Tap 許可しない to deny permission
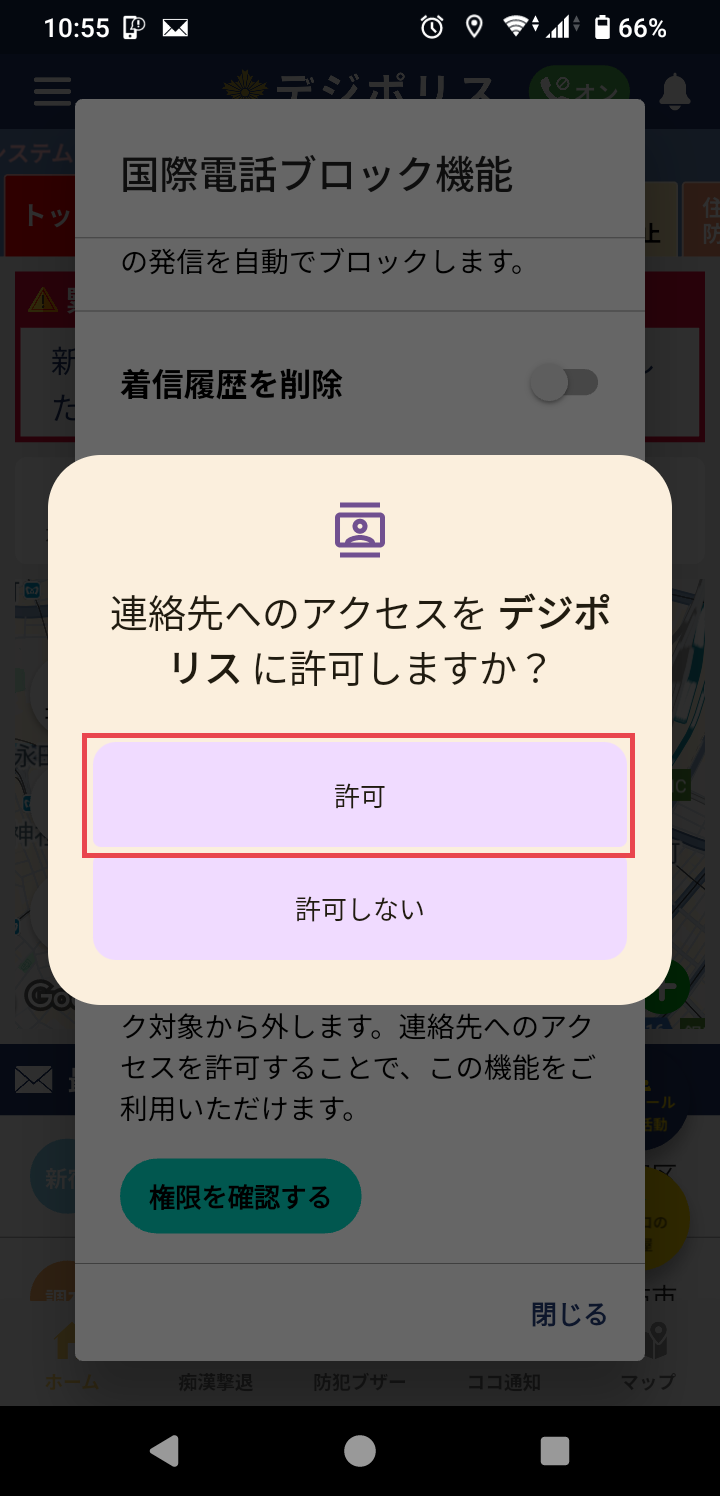720x1496 pixels. tap(360, 908)
